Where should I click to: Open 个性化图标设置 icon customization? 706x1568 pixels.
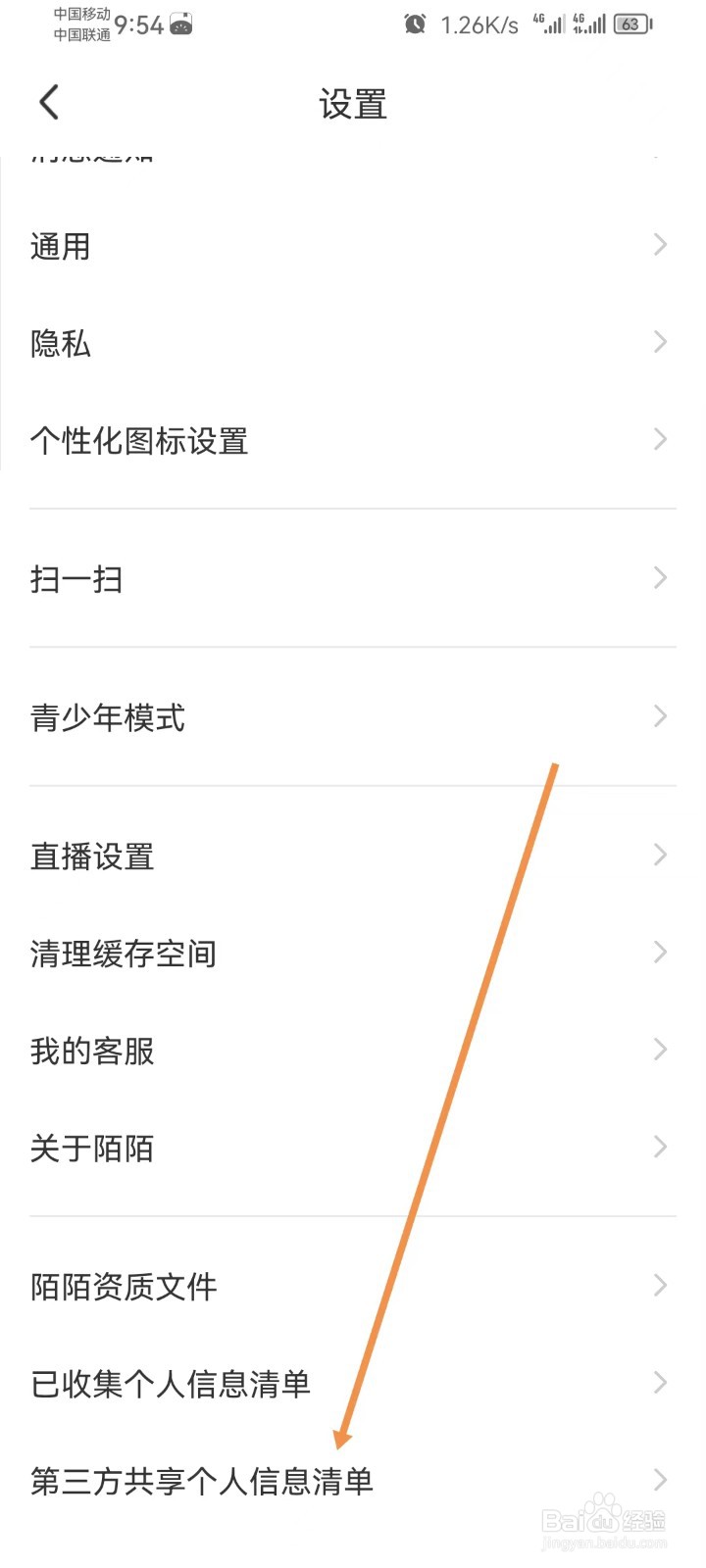(139, 441)
